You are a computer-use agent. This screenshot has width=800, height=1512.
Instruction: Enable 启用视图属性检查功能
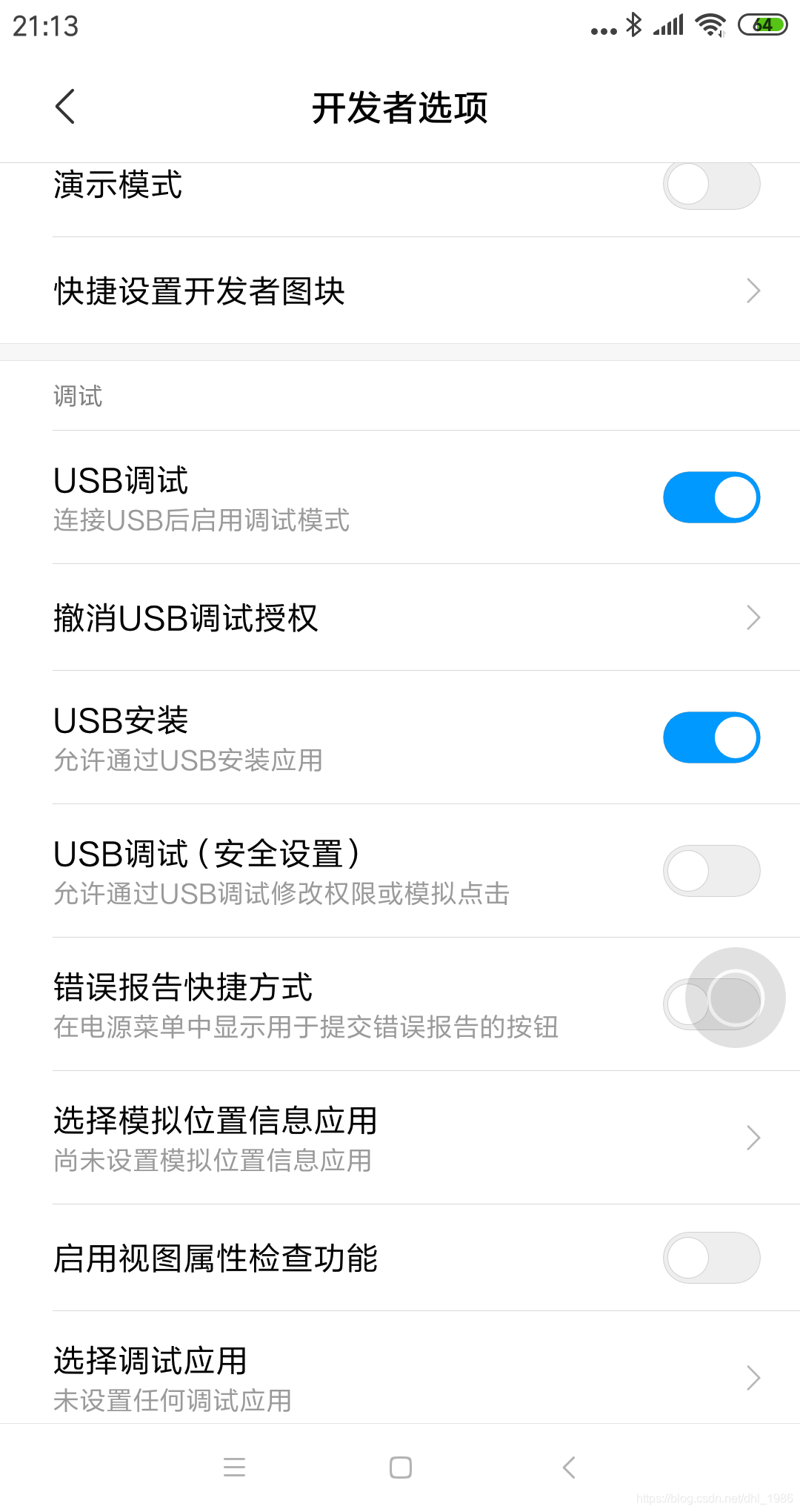coord(711,1258)
